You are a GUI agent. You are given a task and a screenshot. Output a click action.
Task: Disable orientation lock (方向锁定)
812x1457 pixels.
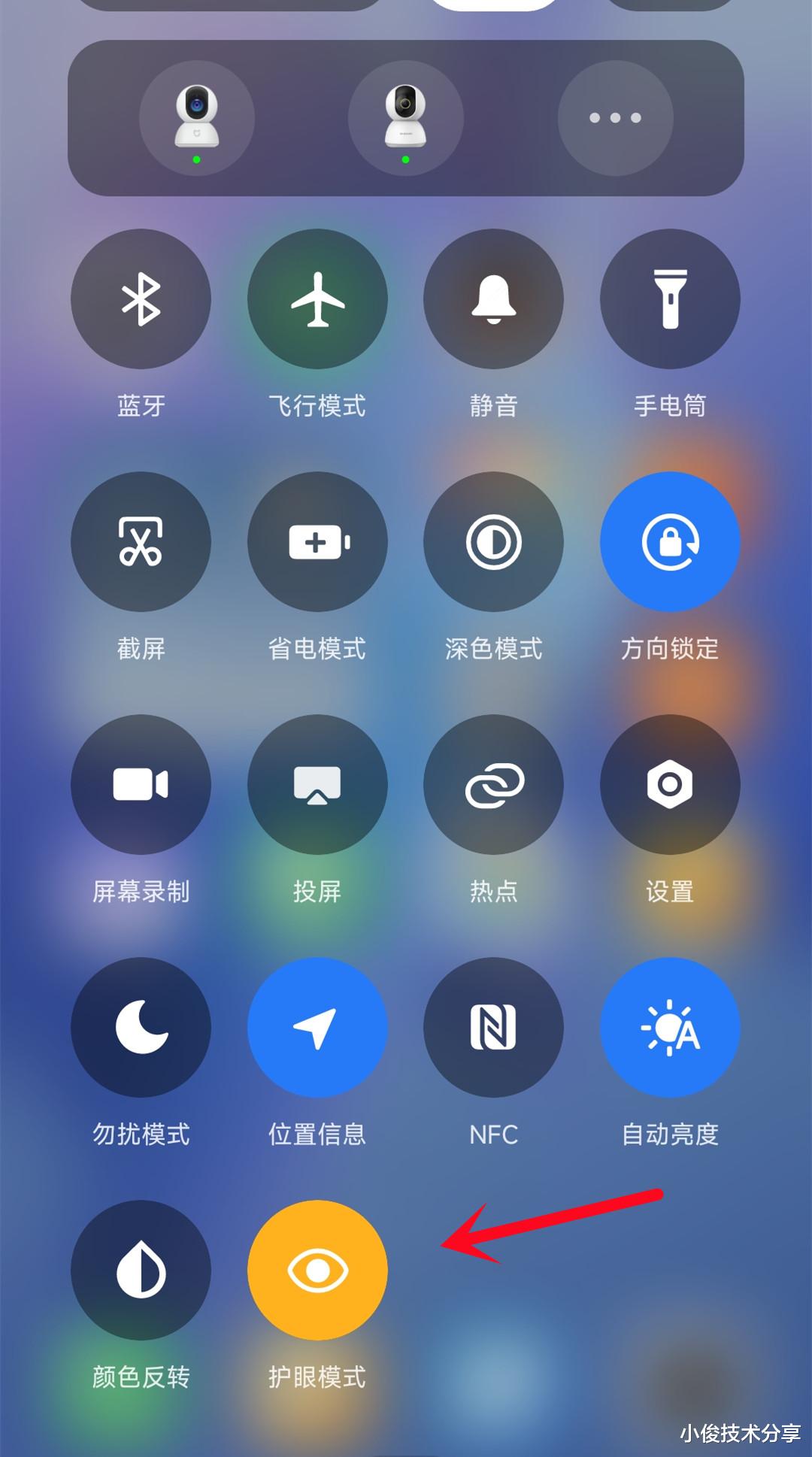pyautogui.click(x=671, y=541)
